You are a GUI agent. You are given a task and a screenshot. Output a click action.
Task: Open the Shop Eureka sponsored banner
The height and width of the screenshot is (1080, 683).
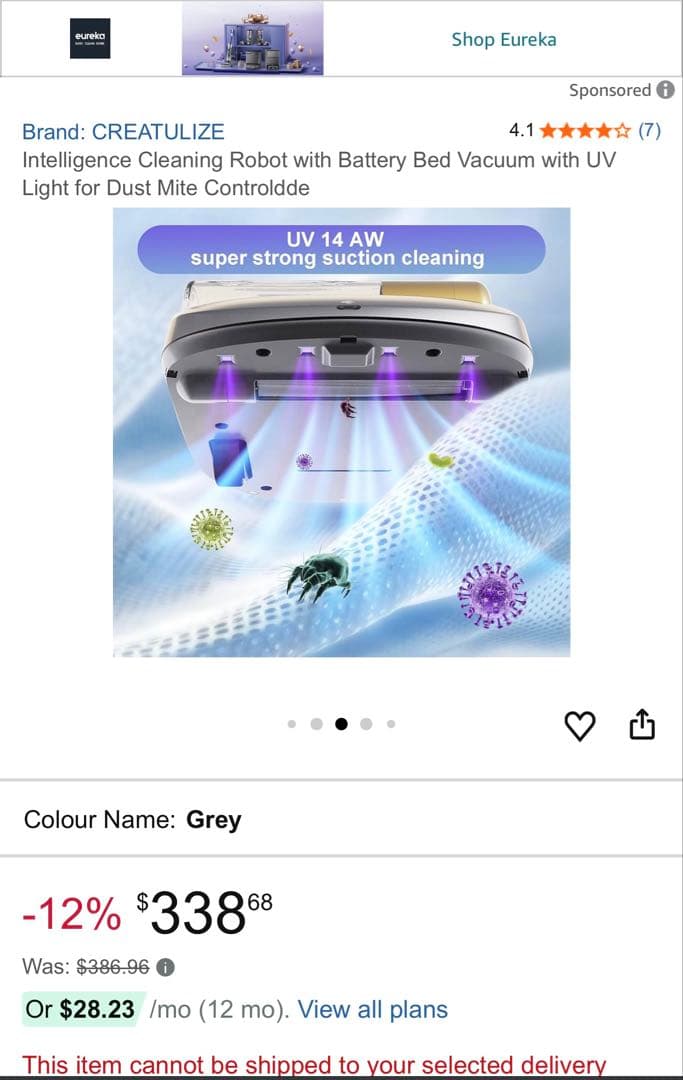[503, 40]
